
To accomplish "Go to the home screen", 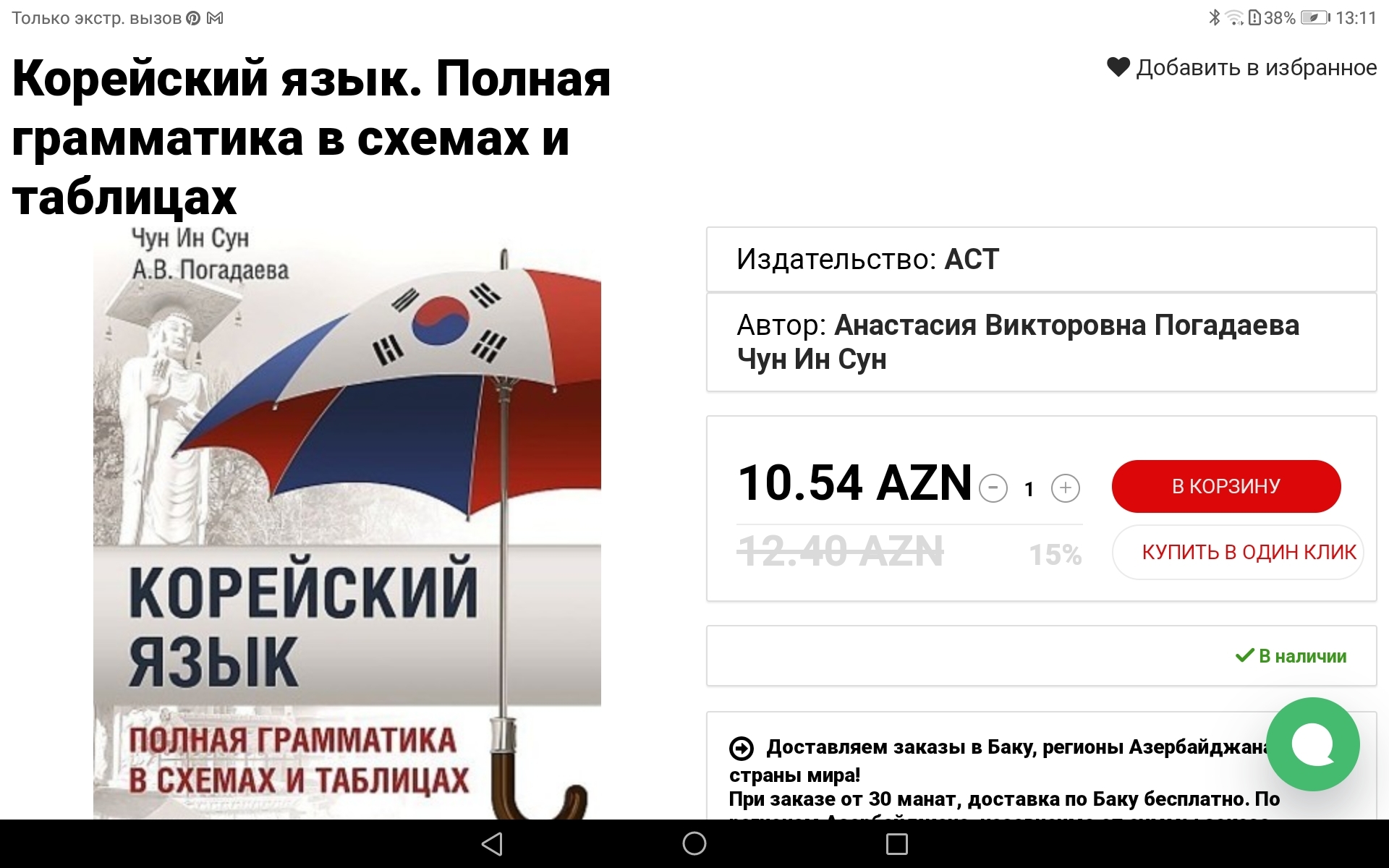I will [x=694, y=843].
